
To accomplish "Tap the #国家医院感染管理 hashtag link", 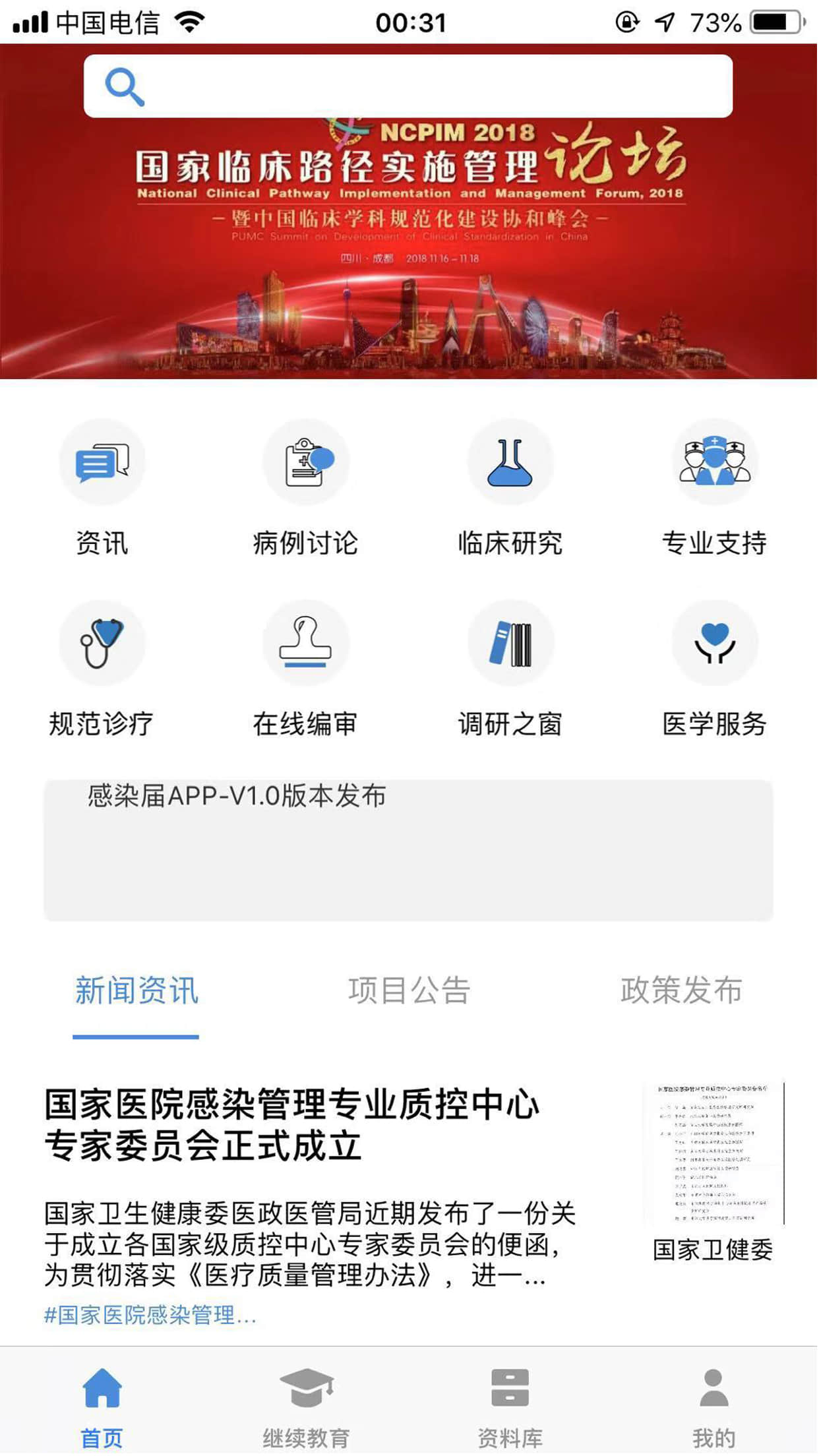I will click(x=150, y=1316).
